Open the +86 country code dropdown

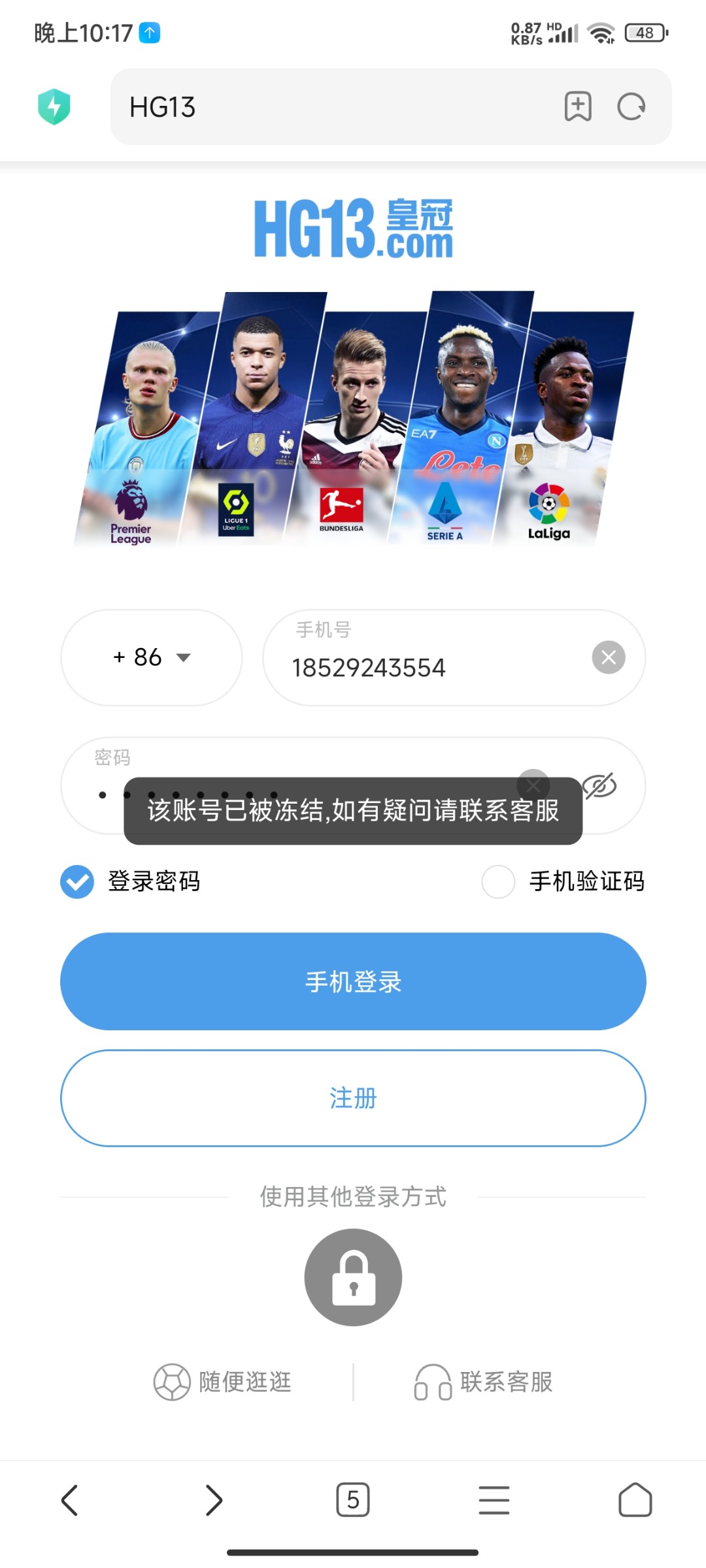tap(150, 658)
